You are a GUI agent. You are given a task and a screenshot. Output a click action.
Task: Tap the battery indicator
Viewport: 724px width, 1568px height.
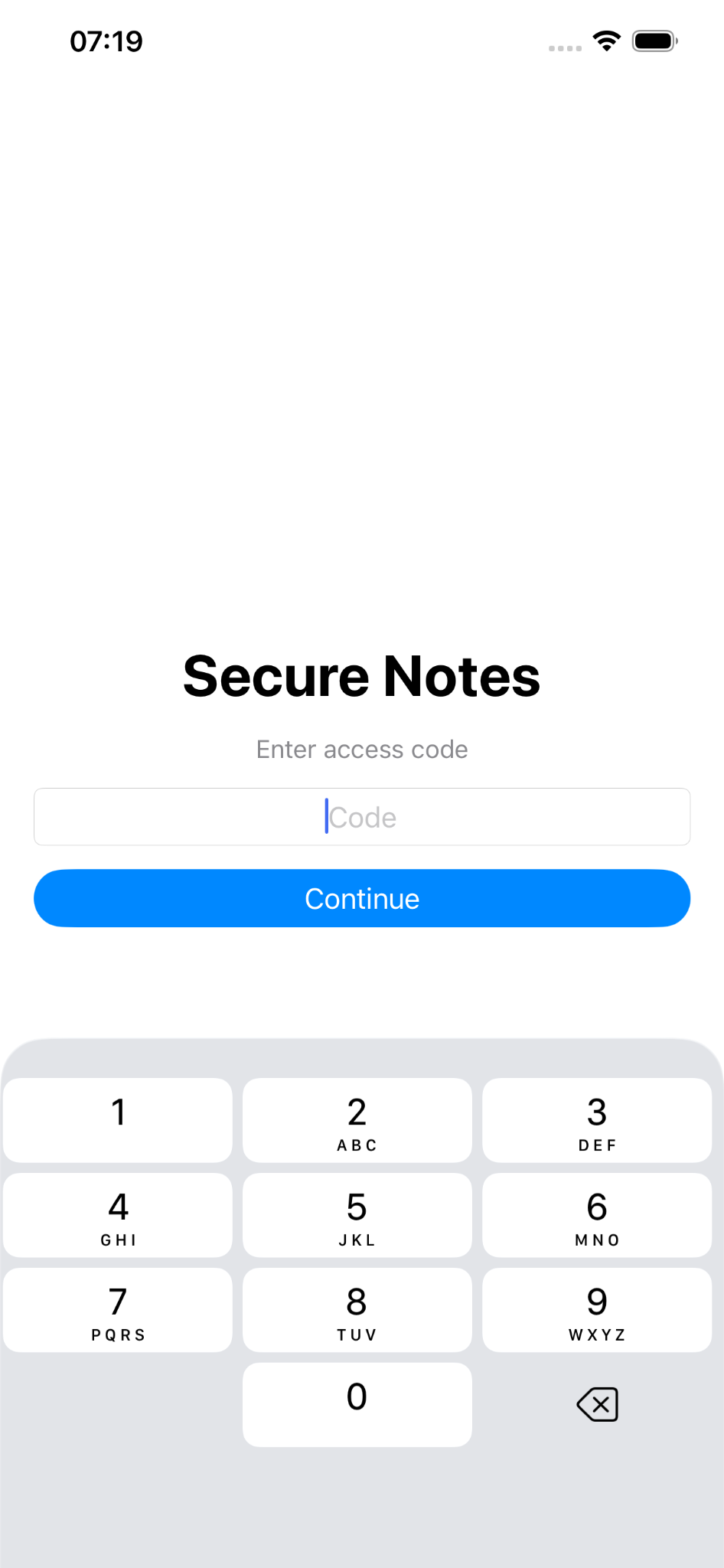pos(654,42)
